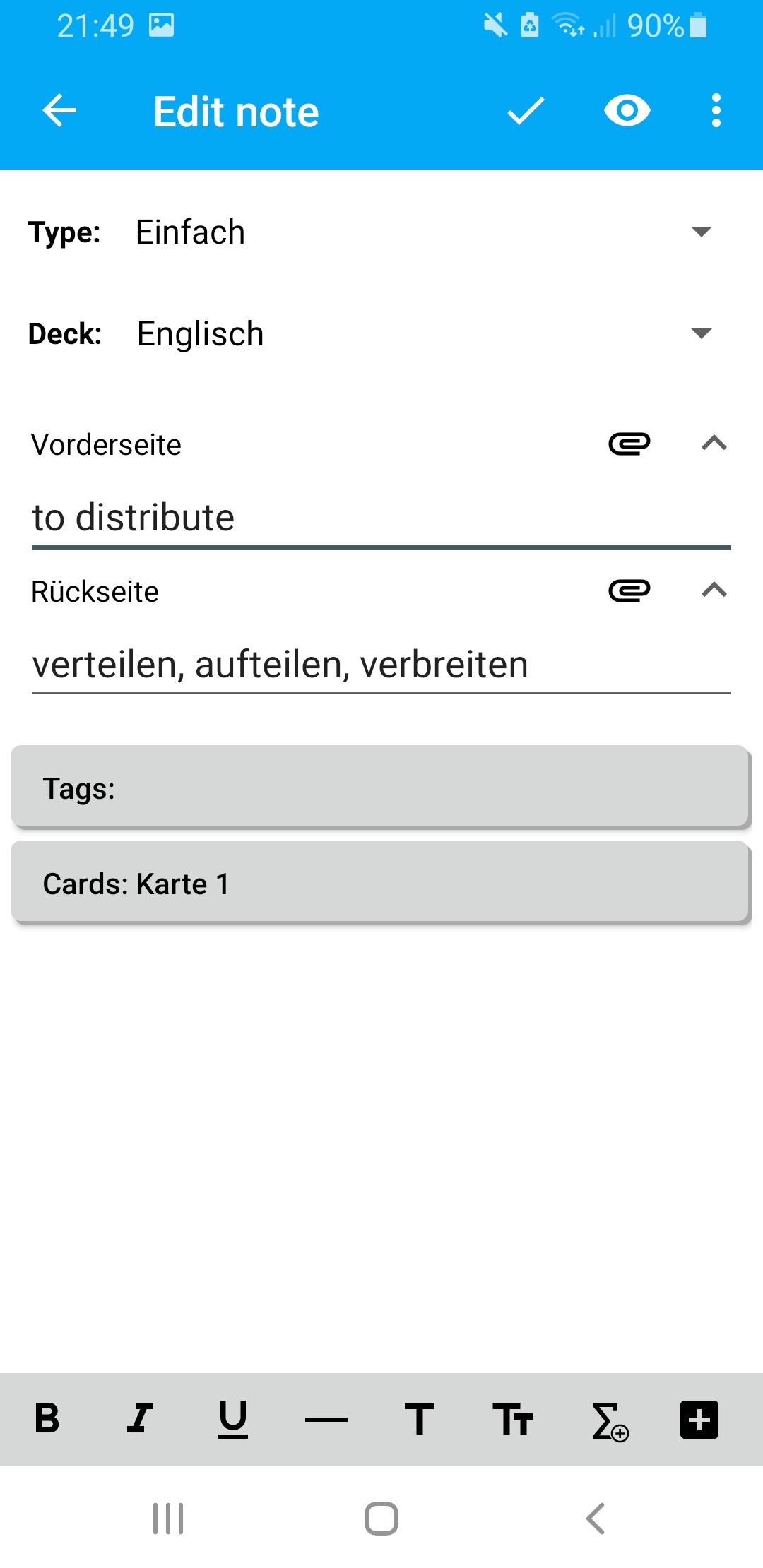Collapse the Rückseite field
This screenshot has width=763, height=1568.
[x=714, y=590]
